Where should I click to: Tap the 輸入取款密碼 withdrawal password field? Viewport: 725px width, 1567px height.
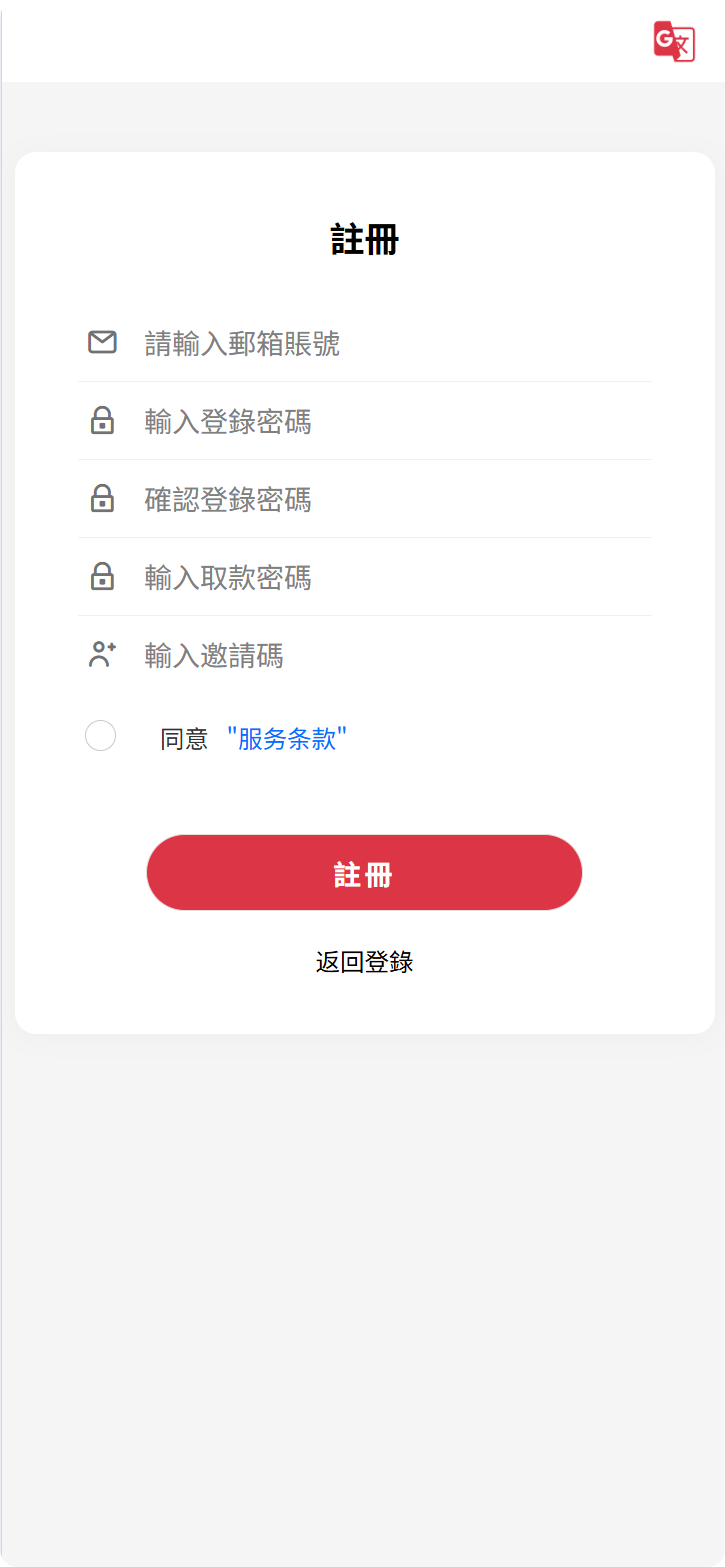397,577
